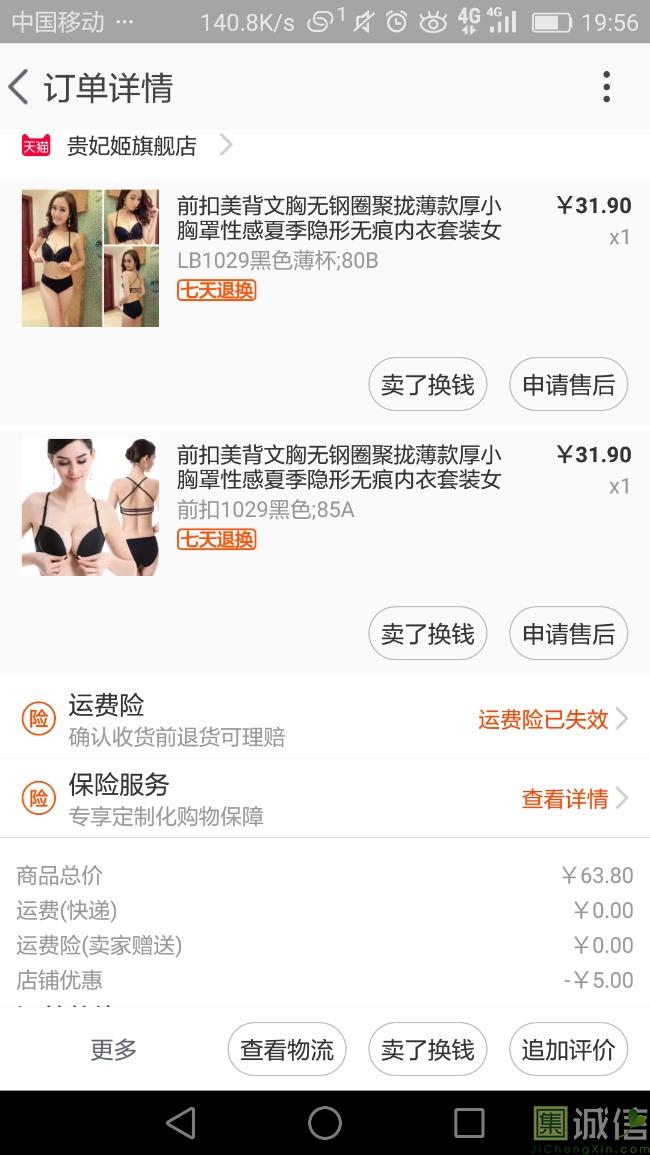Tap bottom bar 卖了换钱 button

(428, 1049)
